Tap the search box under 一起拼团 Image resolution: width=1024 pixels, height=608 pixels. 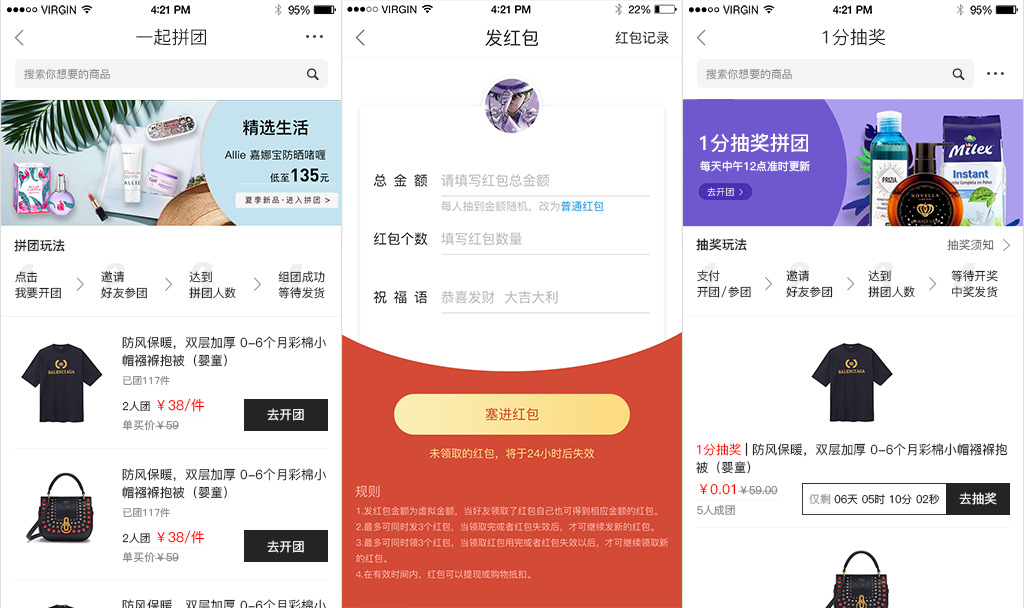pos(160,74)
